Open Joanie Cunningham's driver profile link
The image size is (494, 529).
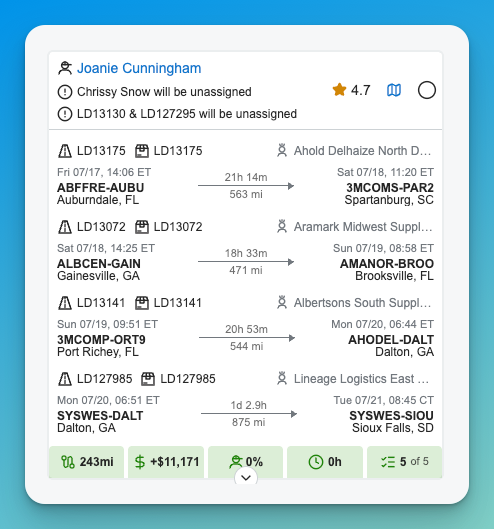139,68
